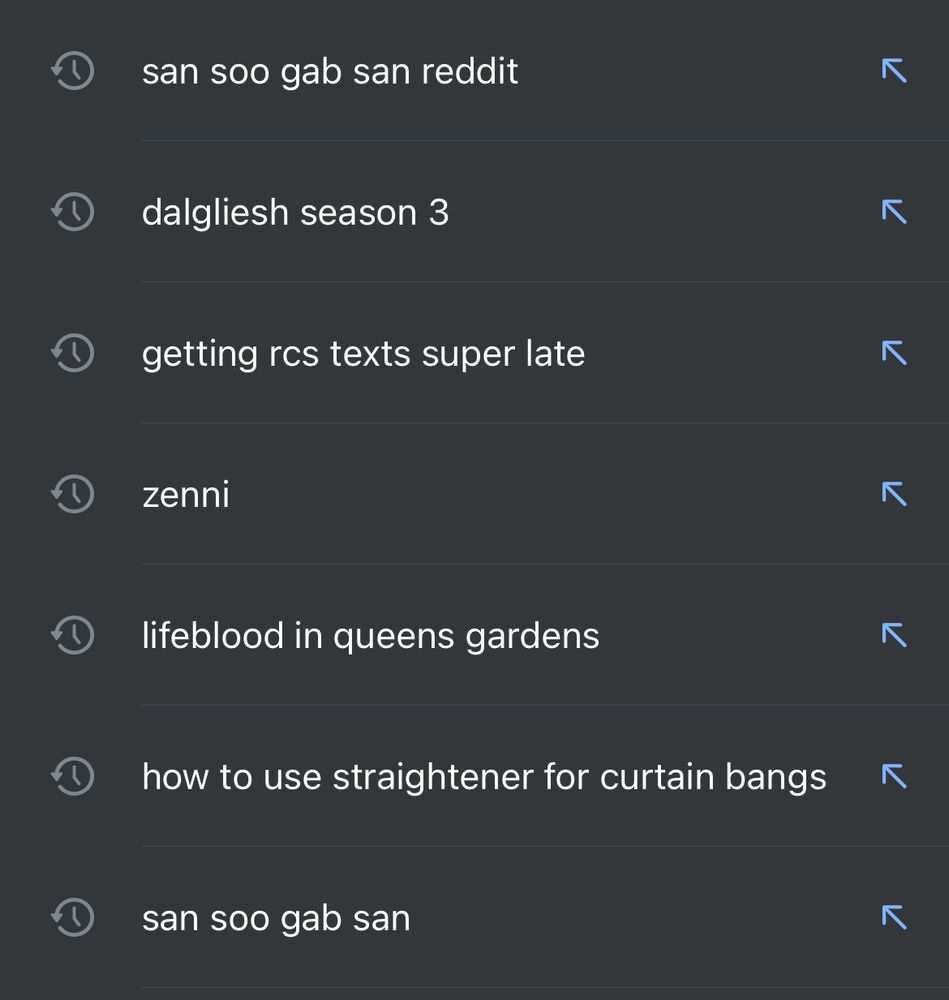Select the 'dalgliesh season 3' history entry

295,213
